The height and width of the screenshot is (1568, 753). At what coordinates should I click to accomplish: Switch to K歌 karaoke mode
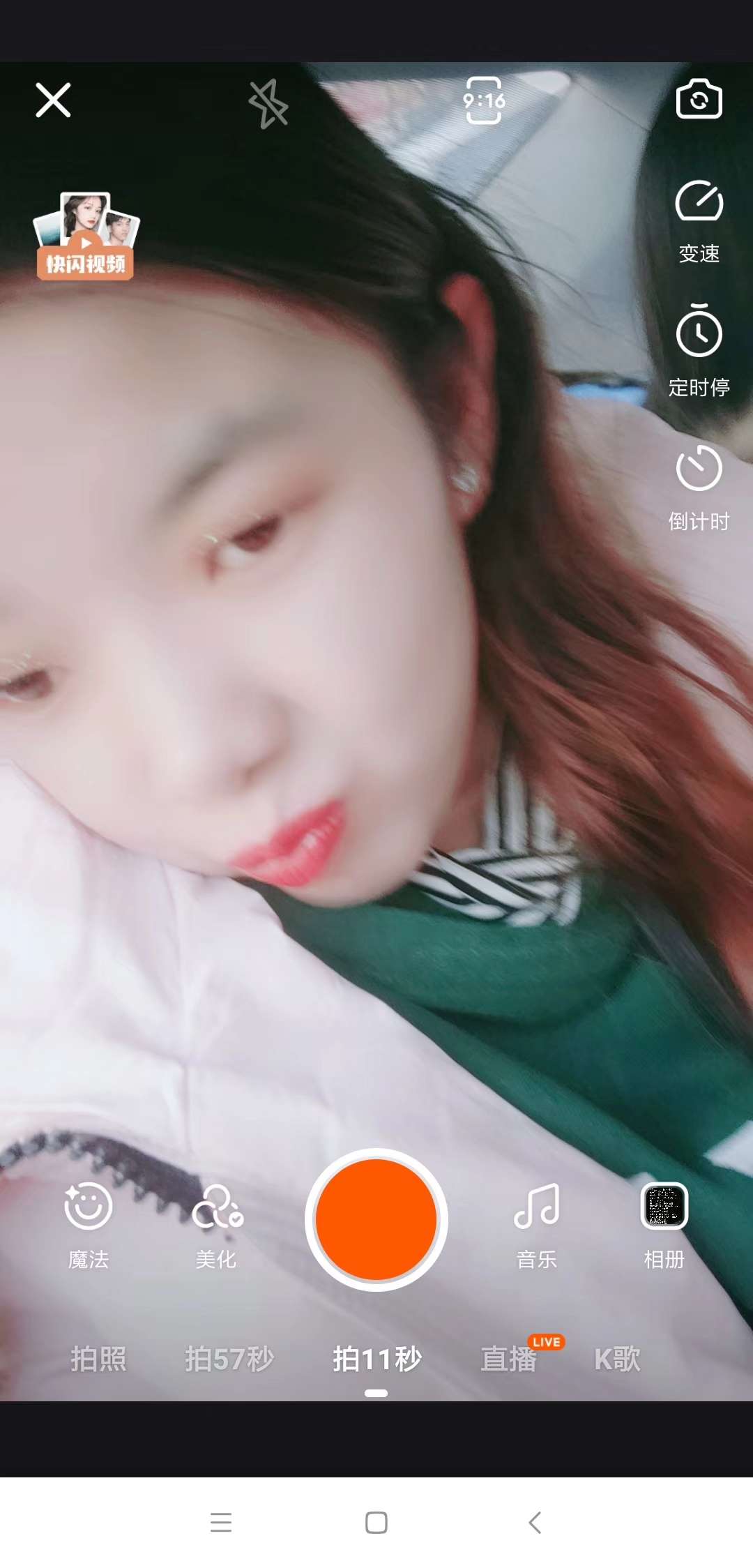tap(617, 1359)
